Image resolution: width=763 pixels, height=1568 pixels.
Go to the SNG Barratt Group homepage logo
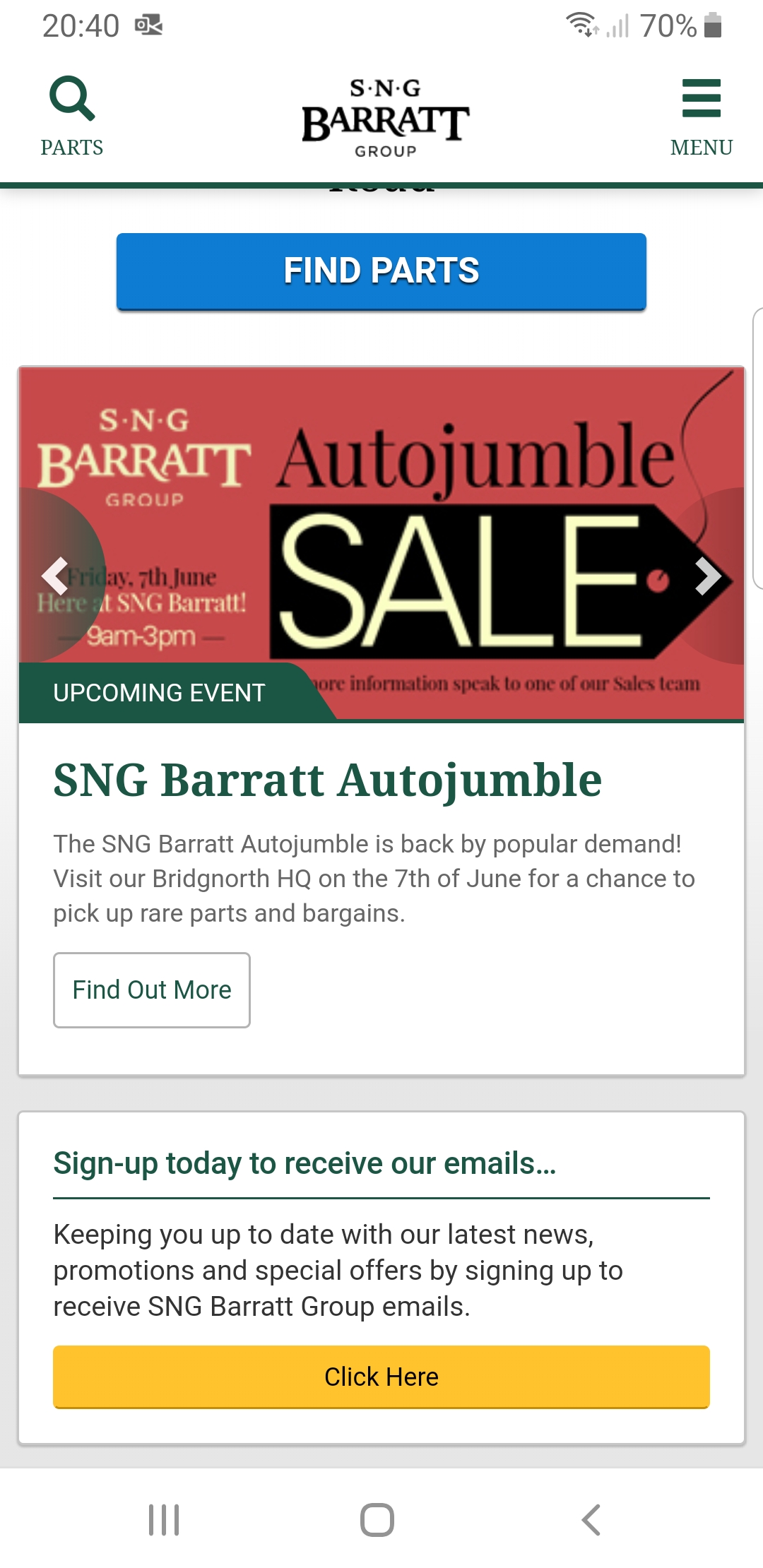tap(386, 119)
